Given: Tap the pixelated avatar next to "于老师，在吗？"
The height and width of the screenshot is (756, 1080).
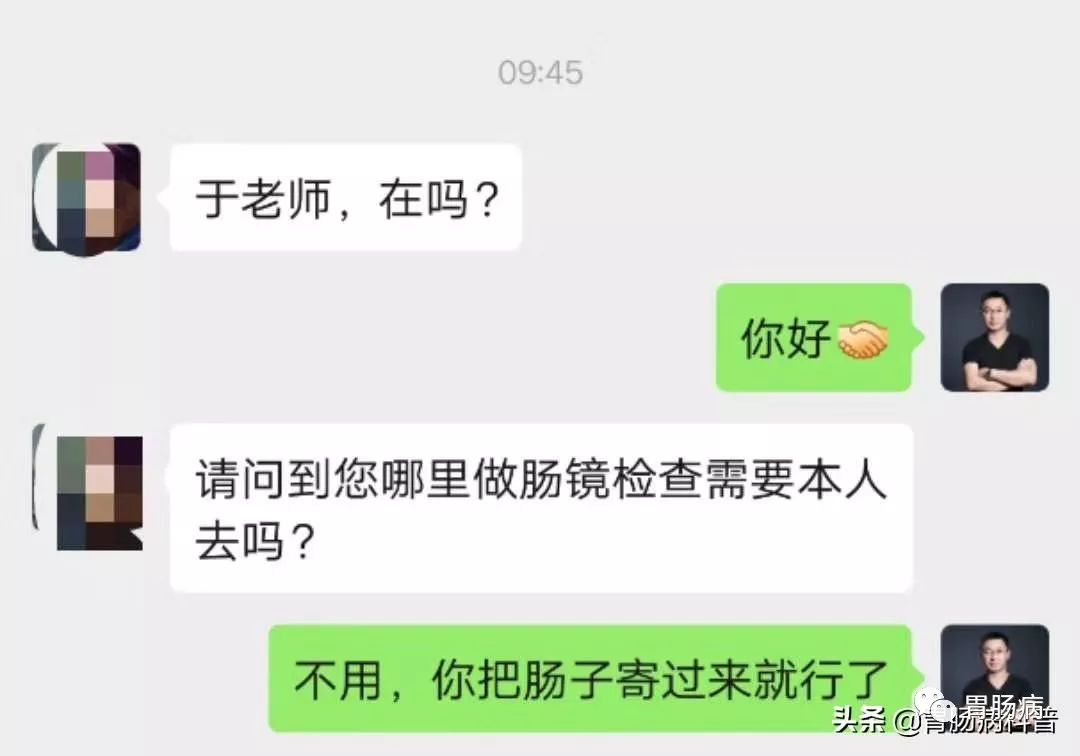Looking at the screenshot, I should pyautogui.click(x=87, y=197).
